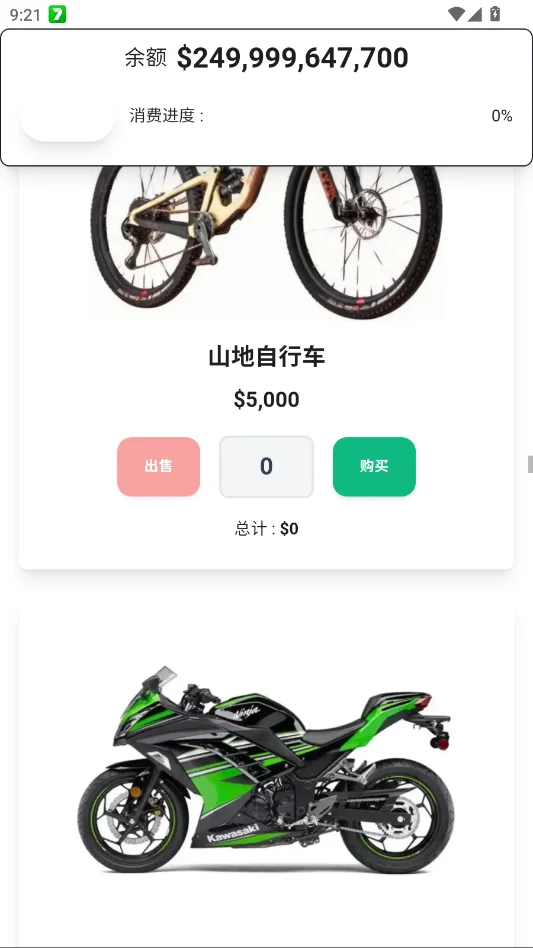
Task: Tap the 出售 button for 山地自行车
Action: tap(158, 466)
